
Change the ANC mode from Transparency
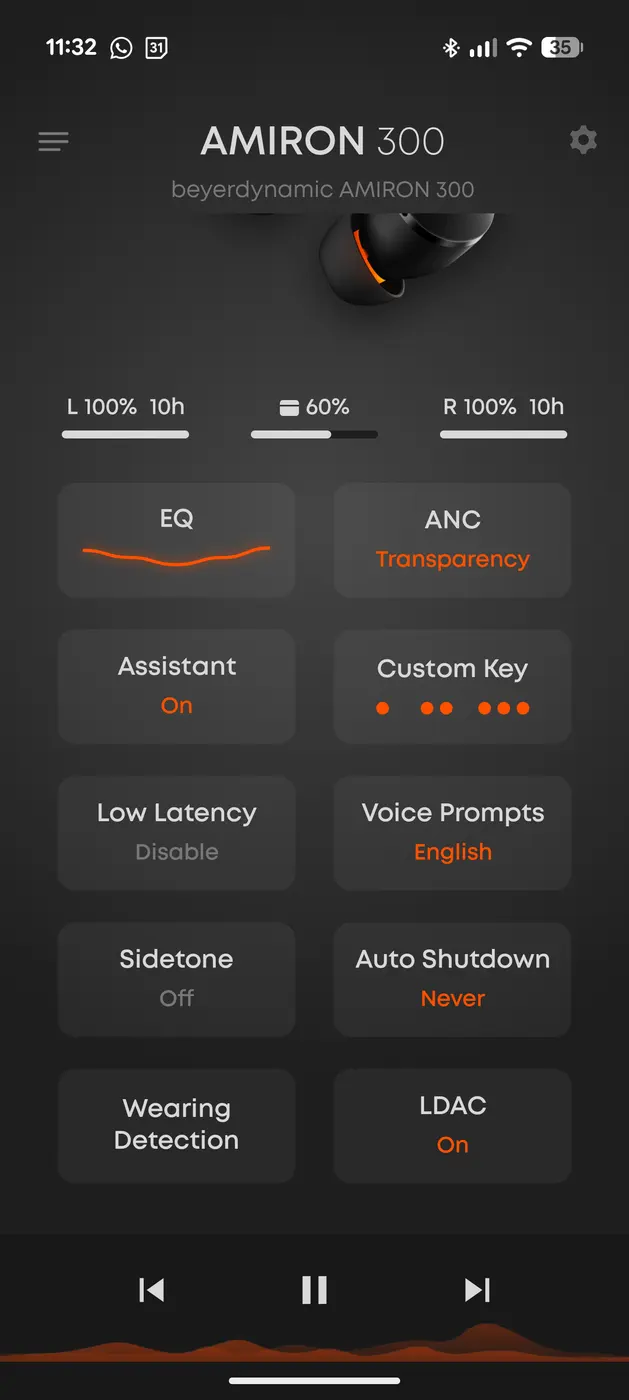coord(452,540)
